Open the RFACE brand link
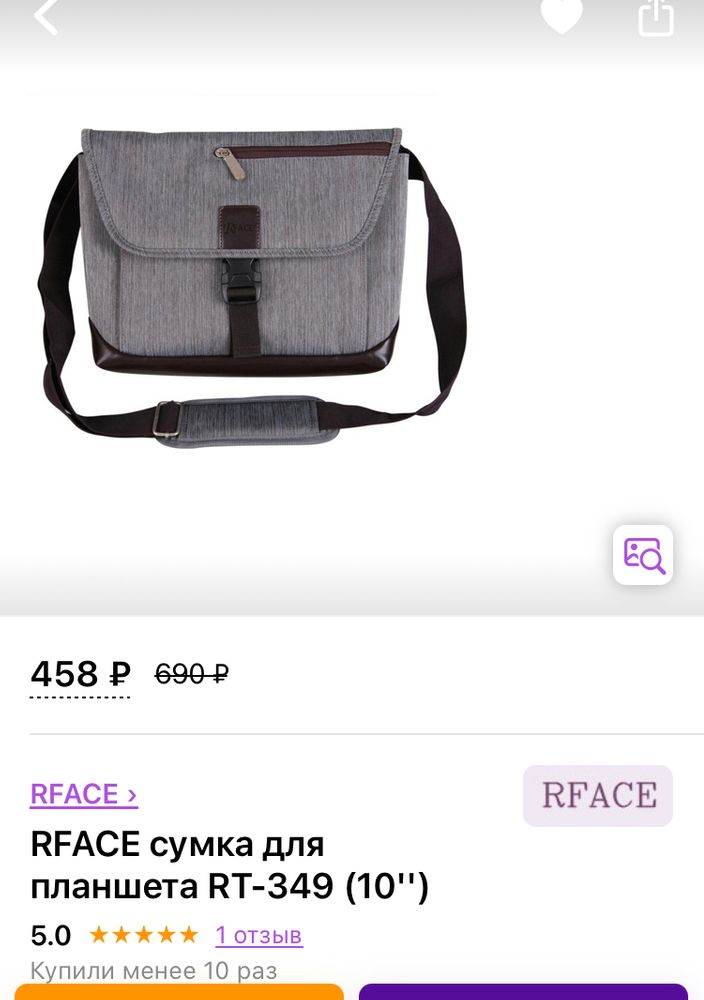This screenshot has height=1000, width=704. pos(84,795)
